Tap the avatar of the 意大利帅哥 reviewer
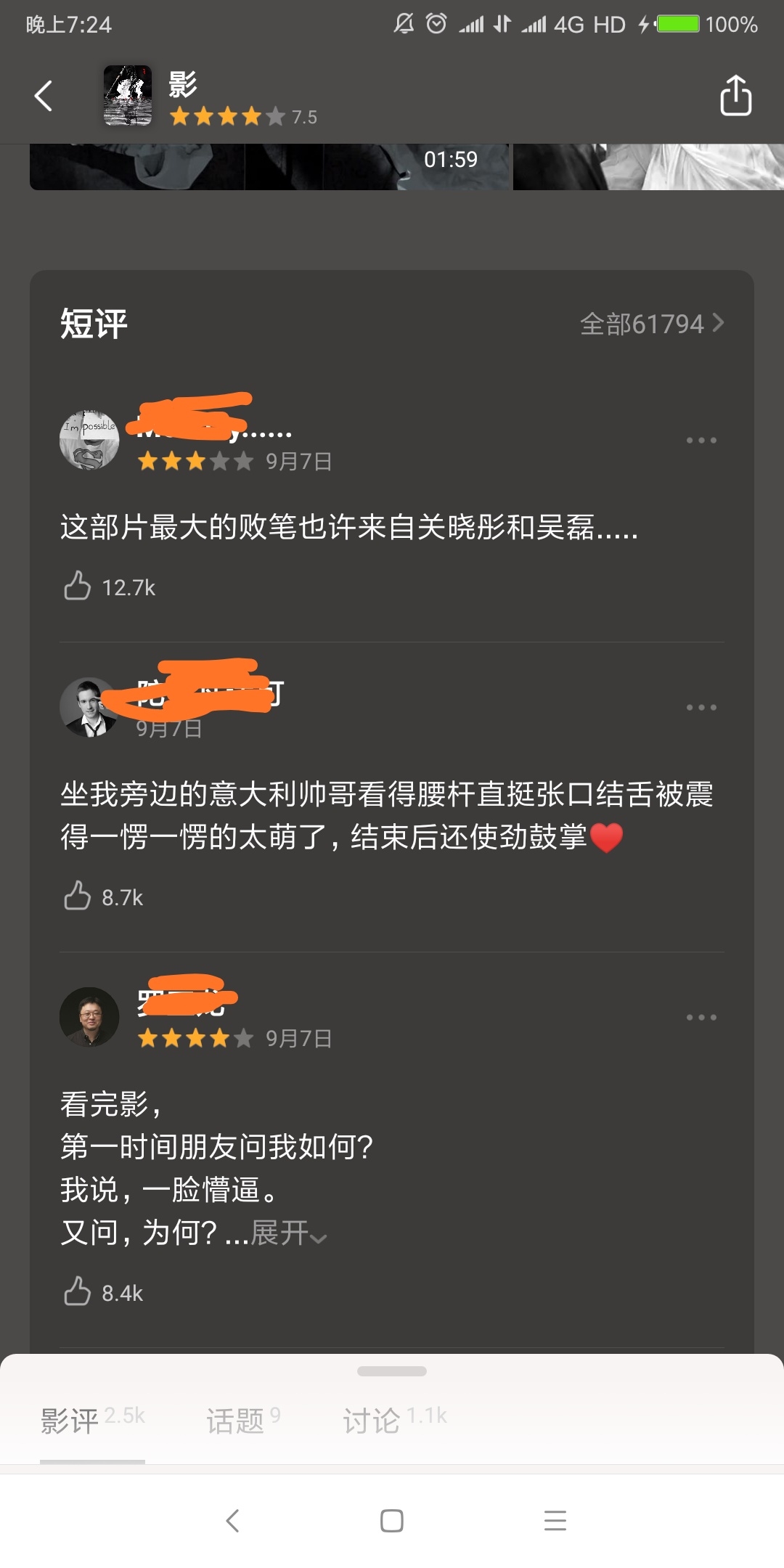This screenshot has width=784, height=1568. 89,707
